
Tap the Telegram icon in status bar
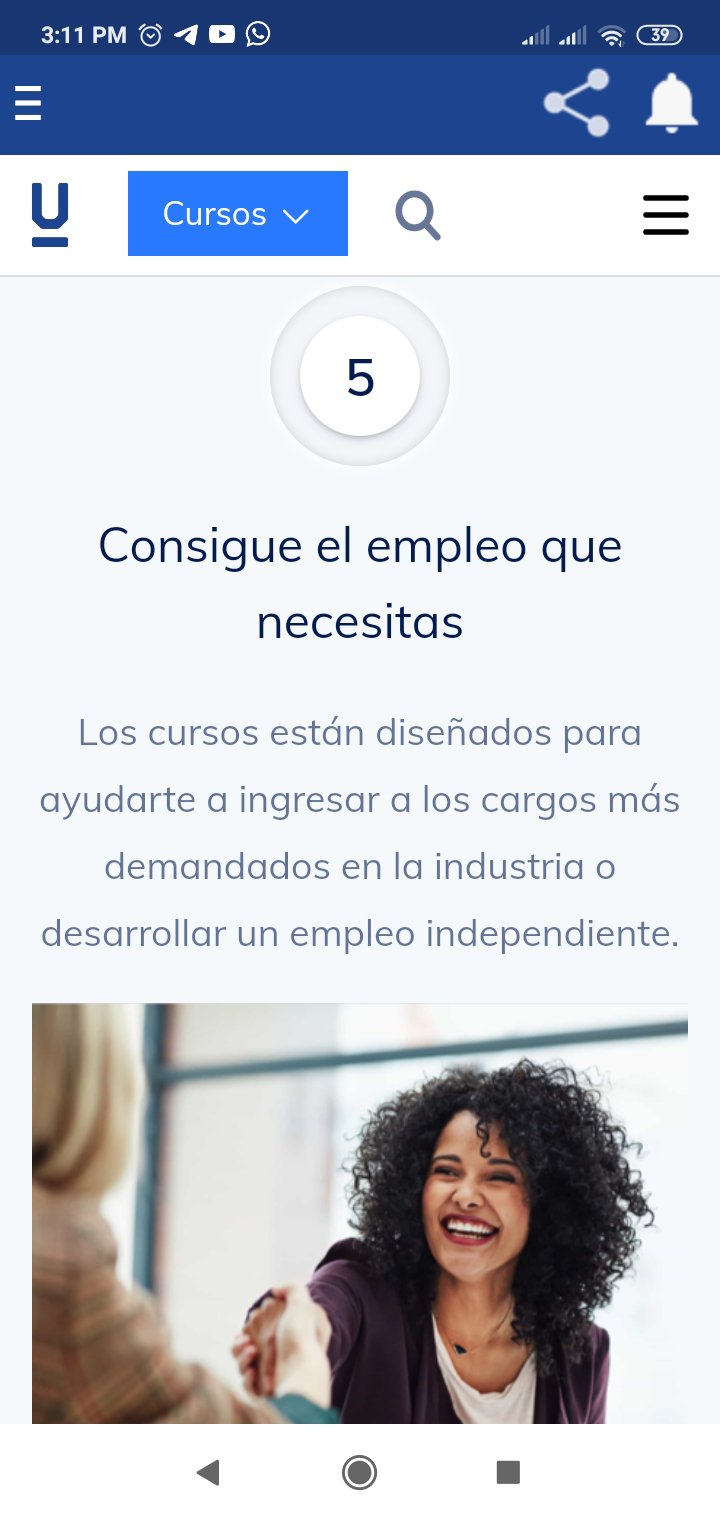tap(187, 33)
